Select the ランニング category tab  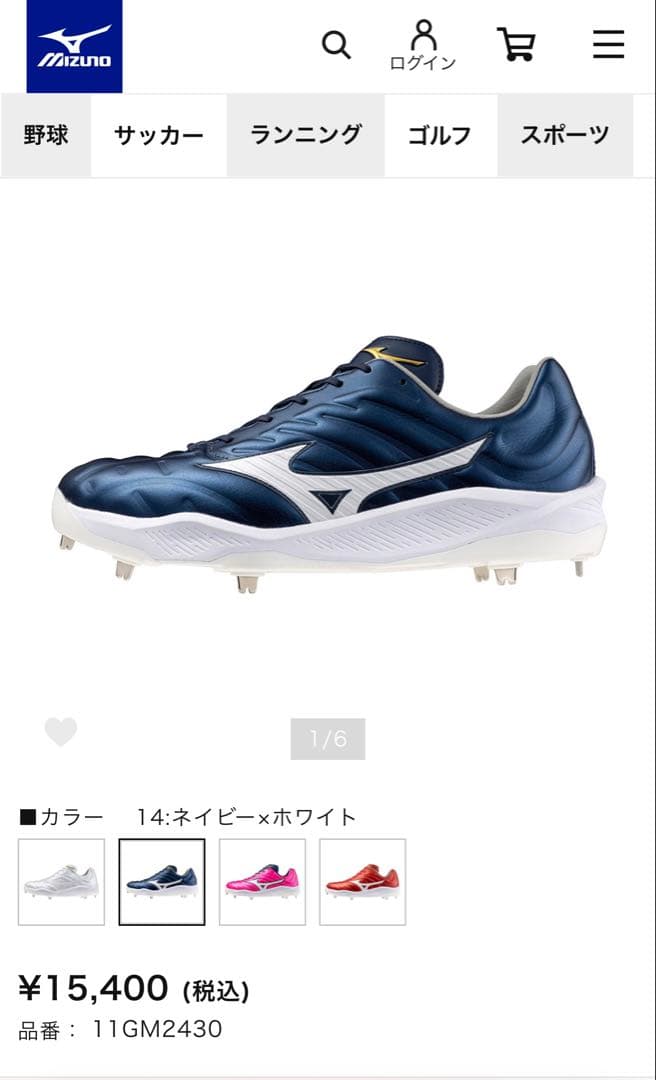coord(305,136)
